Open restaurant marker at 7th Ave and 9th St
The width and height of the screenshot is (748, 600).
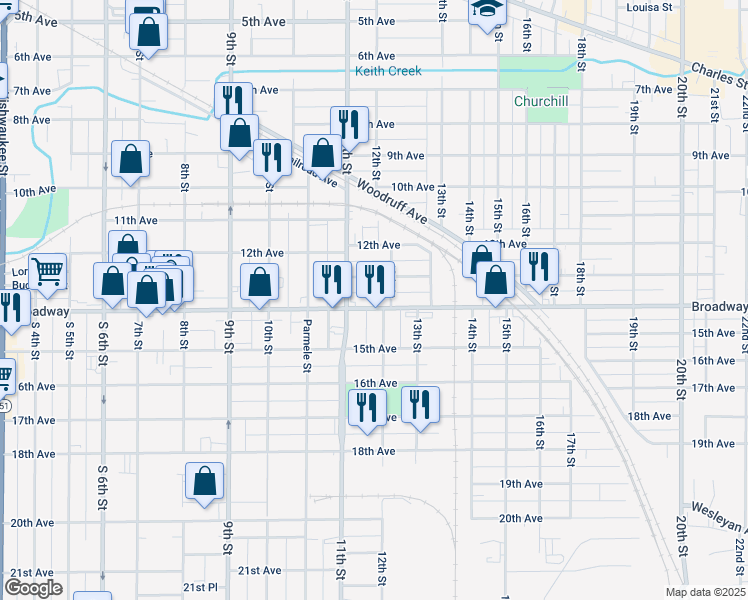click(233, 100)
